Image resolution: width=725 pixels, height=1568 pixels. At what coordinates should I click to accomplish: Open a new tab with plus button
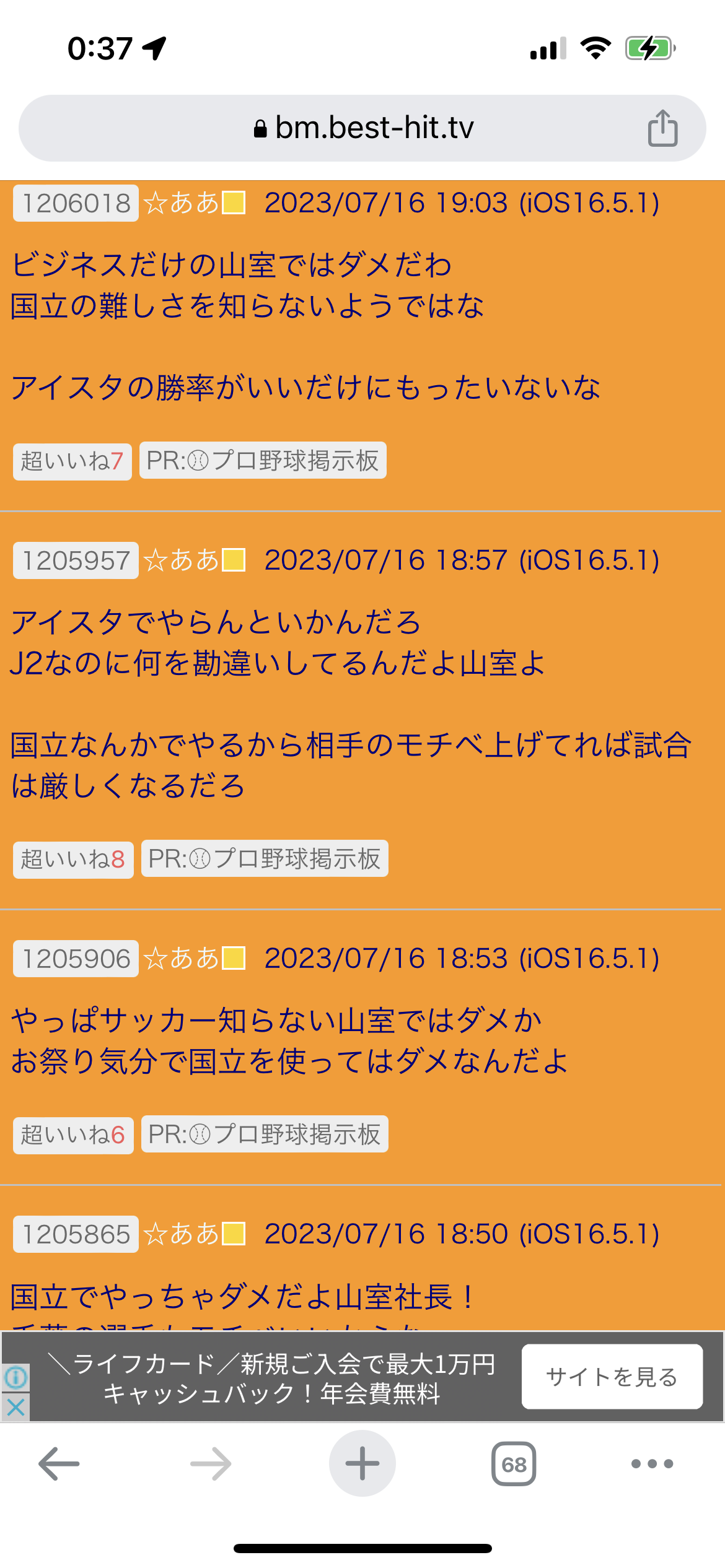pos(362,1464)
